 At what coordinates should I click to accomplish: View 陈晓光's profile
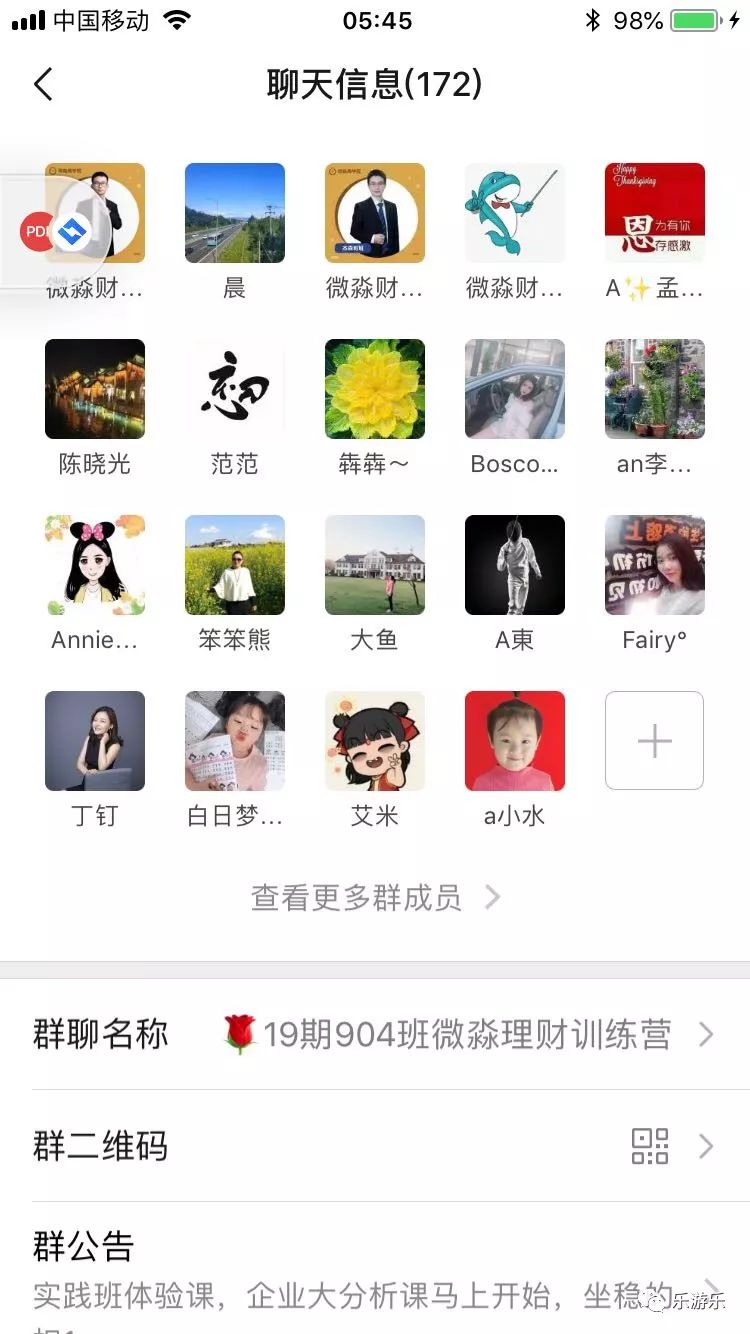pyautogui.click(x=95, y=389)
